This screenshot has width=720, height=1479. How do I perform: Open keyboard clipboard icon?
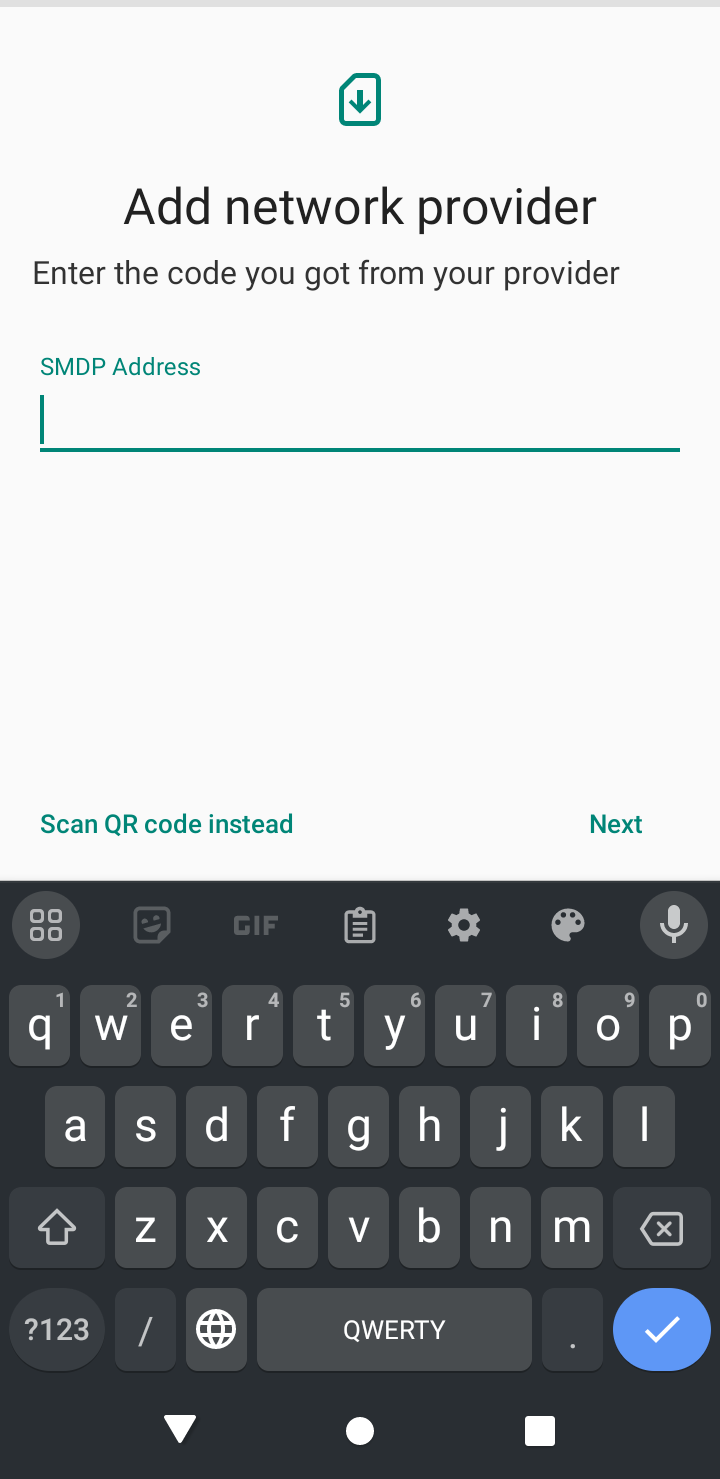point(360,925)
